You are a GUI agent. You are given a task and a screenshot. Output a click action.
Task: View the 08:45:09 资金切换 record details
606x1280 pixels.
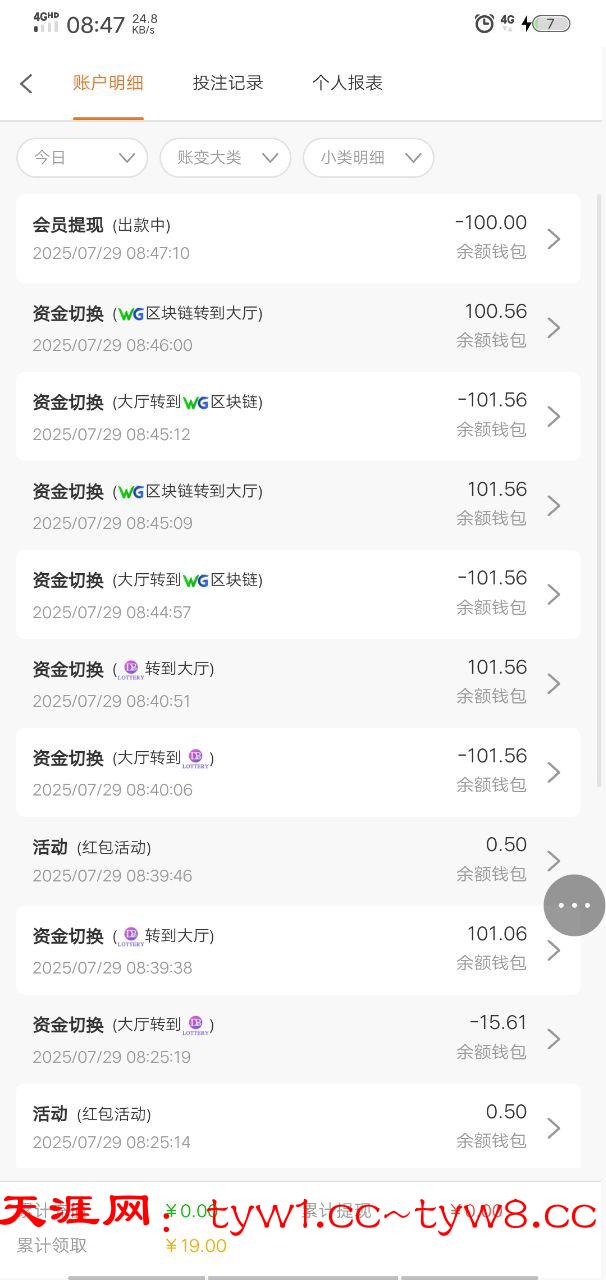point(298,506)
